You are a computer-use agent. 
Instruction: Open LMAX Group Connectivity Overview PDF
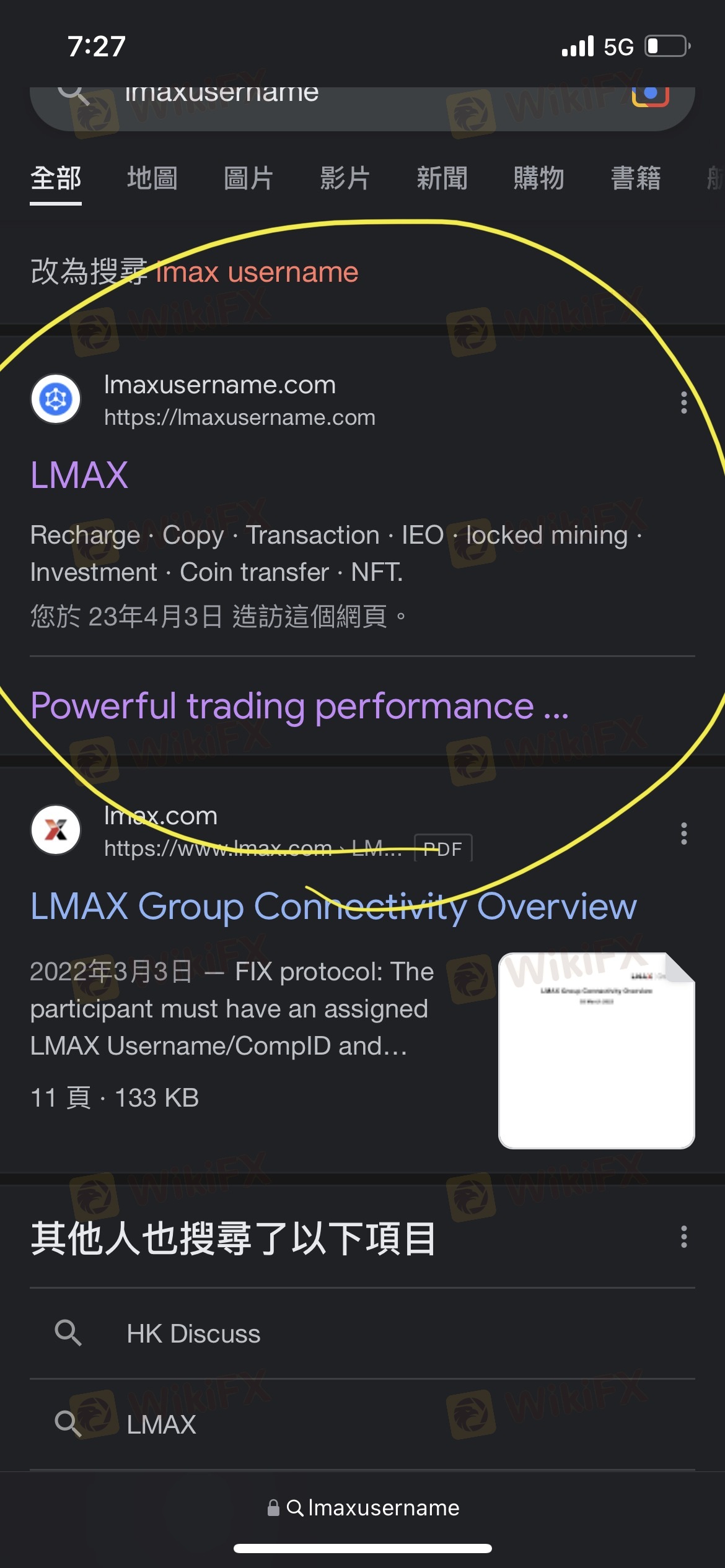click(333, 906)
